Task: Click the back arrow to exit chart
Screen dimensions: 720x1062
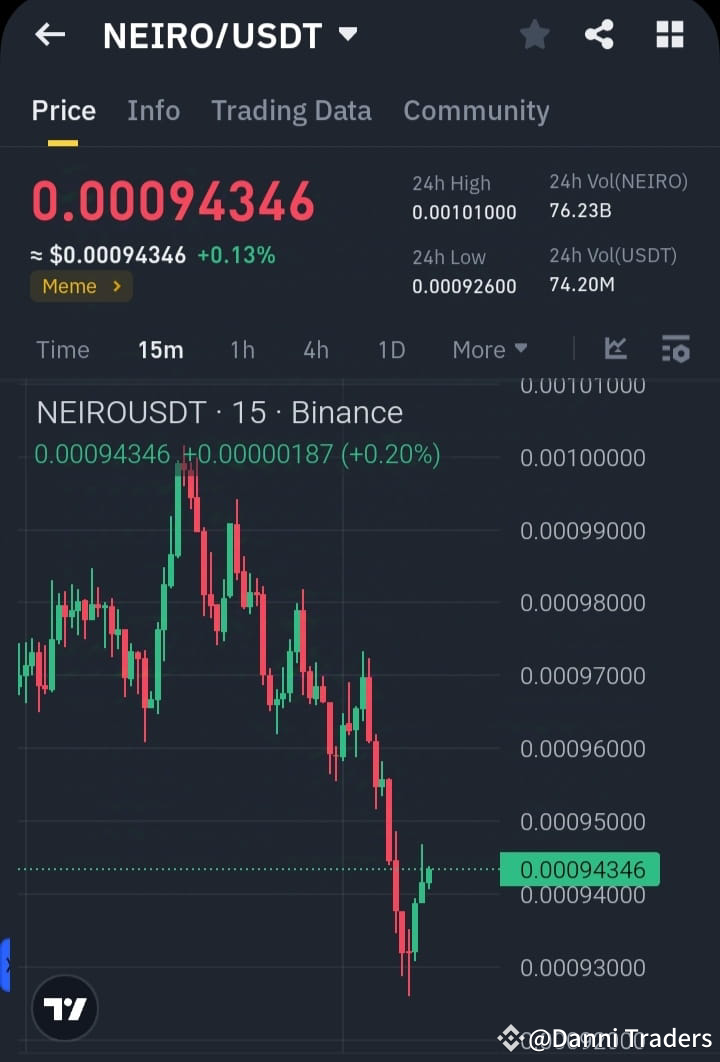Action: point(49,34)
